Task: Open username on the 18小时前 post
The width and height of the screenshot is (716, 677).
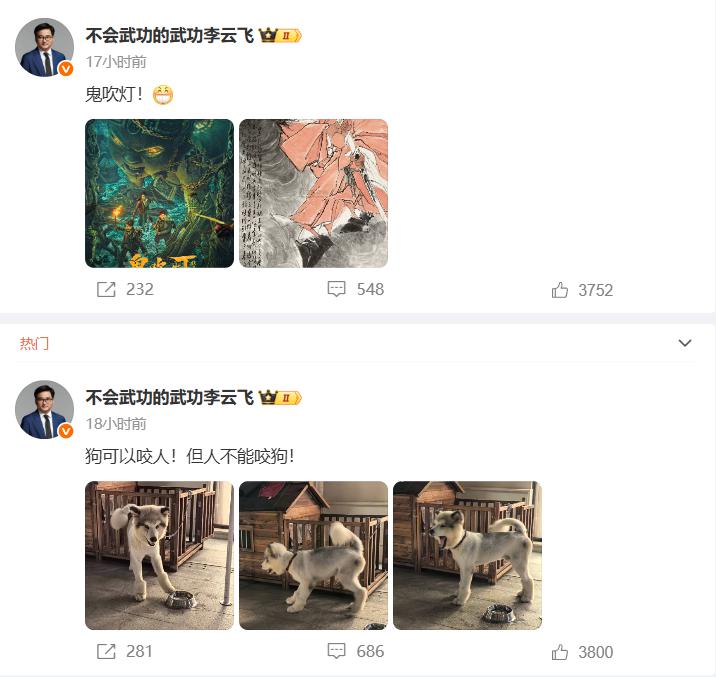Action: 169,397
